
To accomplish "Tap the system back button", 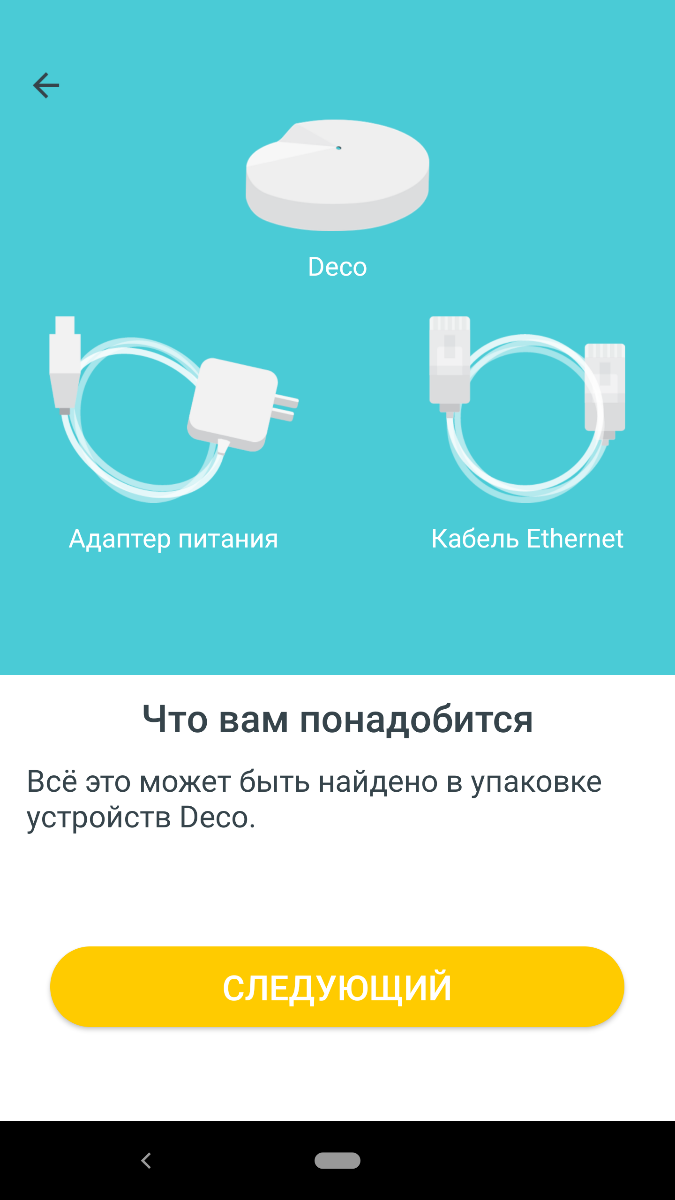I will 146,1160.
